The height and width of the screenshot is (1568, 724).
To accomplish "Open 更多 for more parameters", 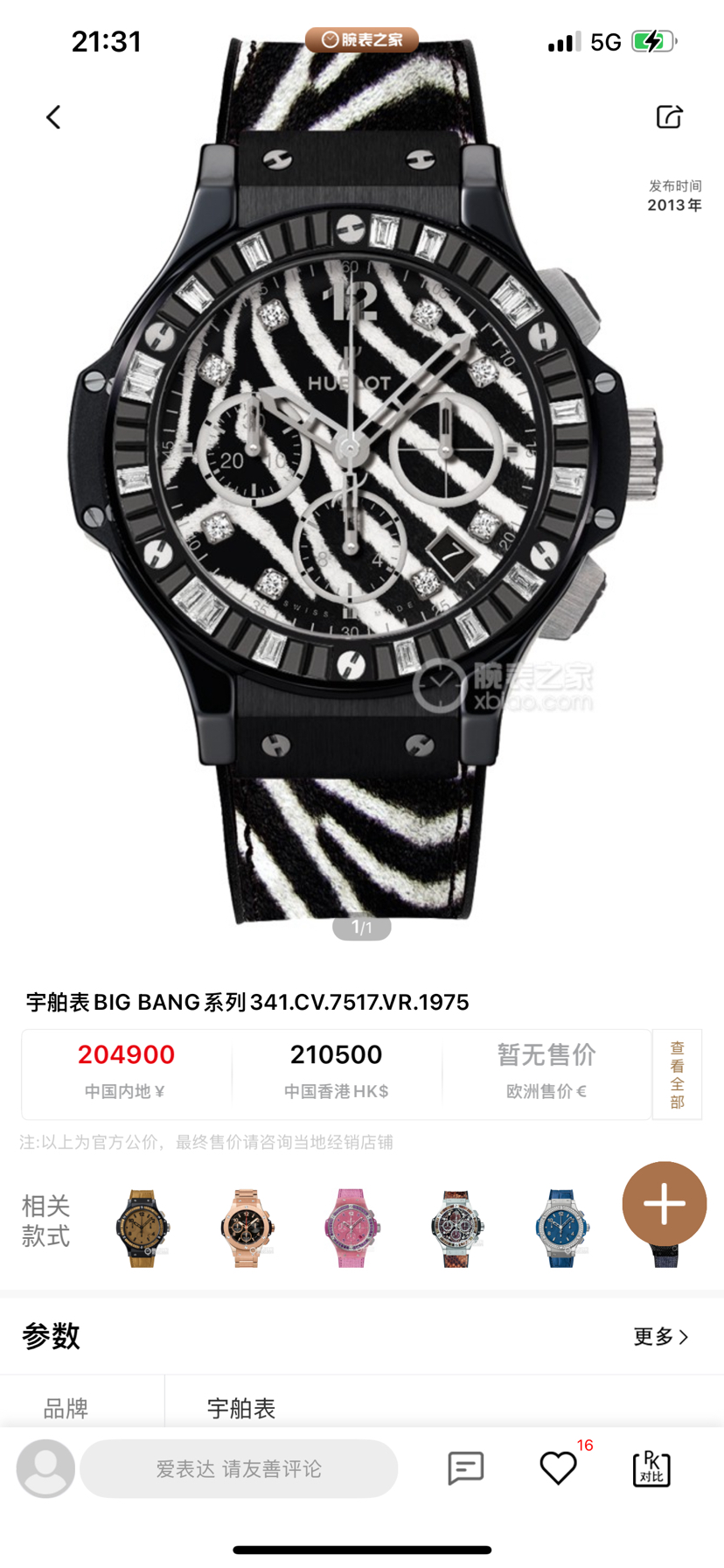I will point(660,1336).
